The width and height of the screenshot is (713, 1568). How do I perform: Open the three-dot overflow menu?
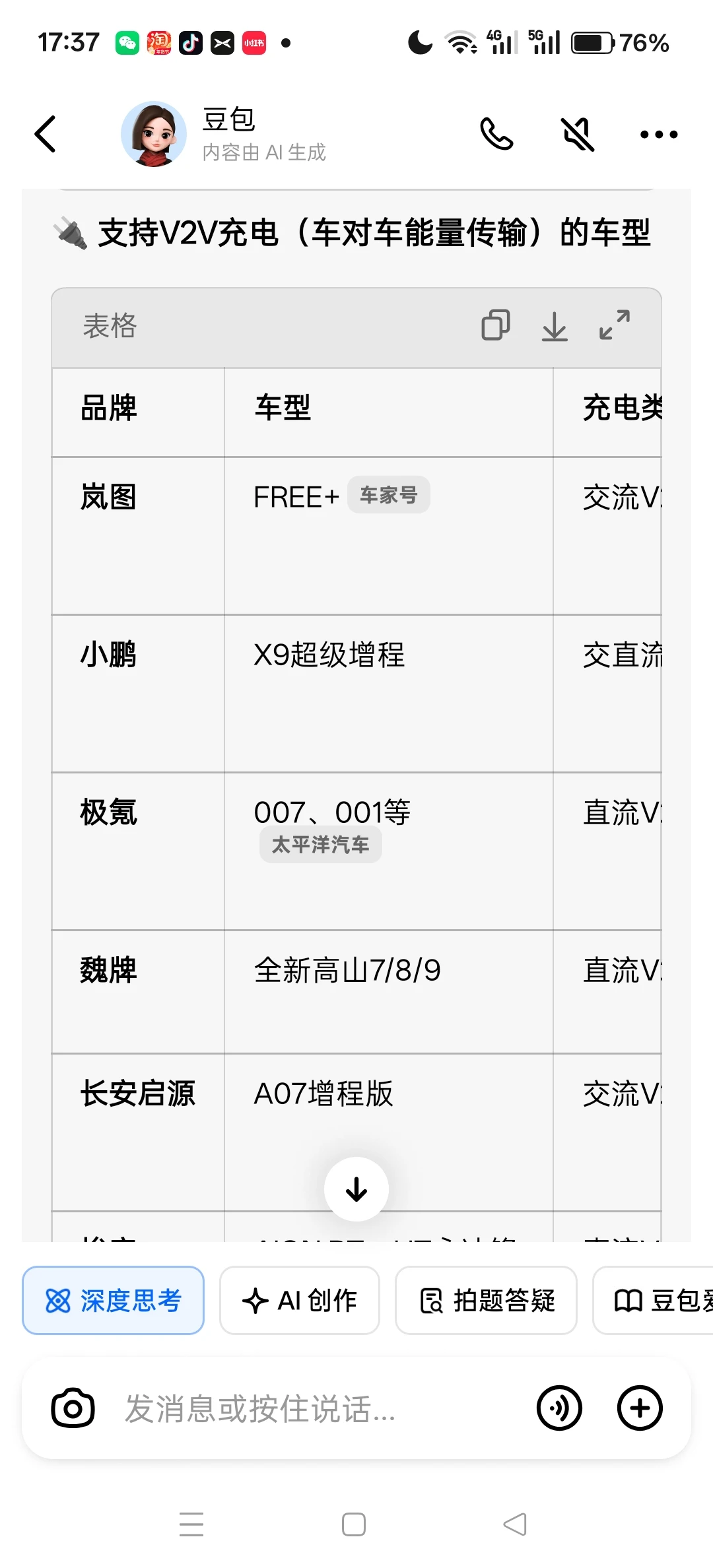(x=659, y=135)
